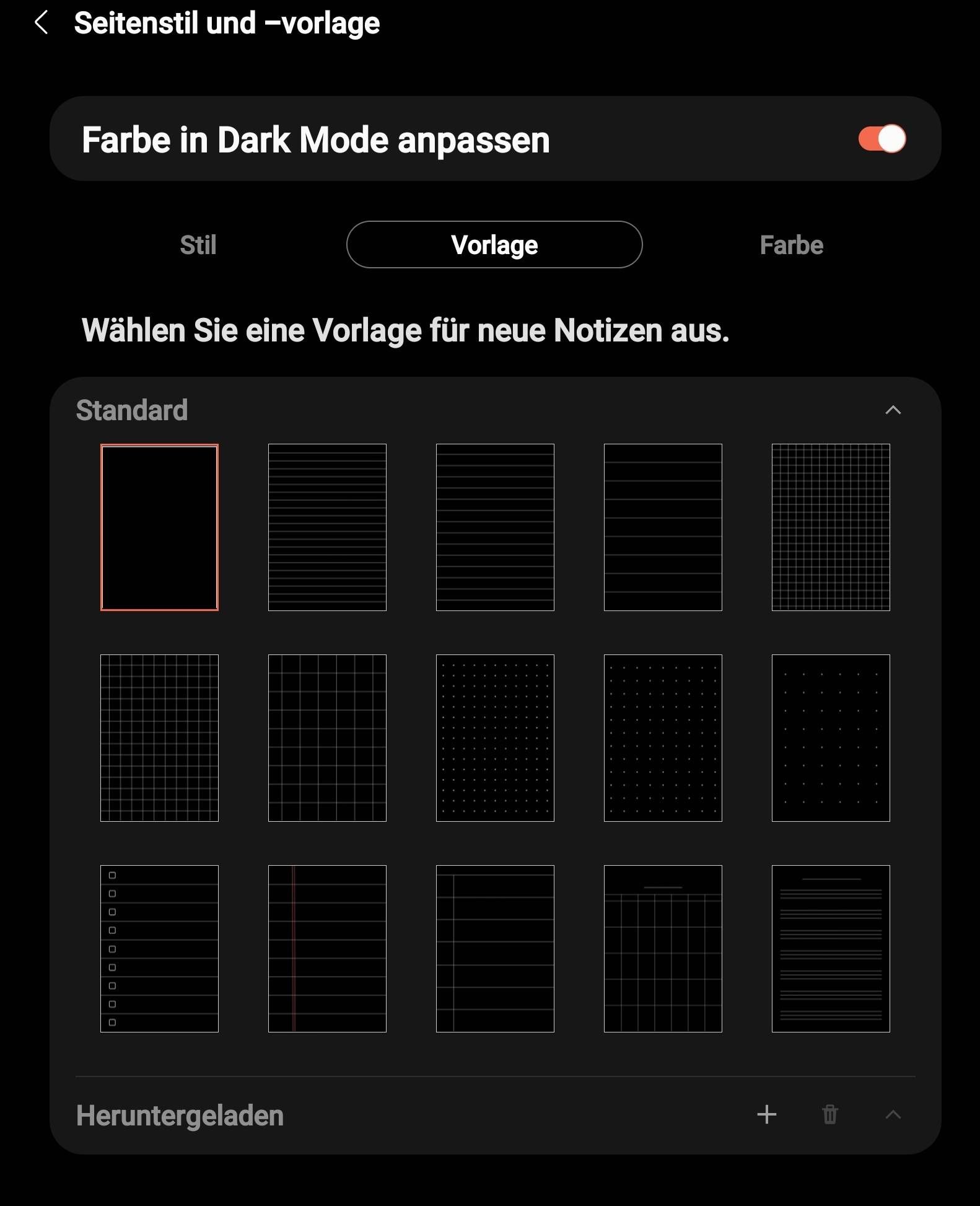Choose the red margin lined template
This screenshot has height=1206, width=980.
[x=327, y=948]
